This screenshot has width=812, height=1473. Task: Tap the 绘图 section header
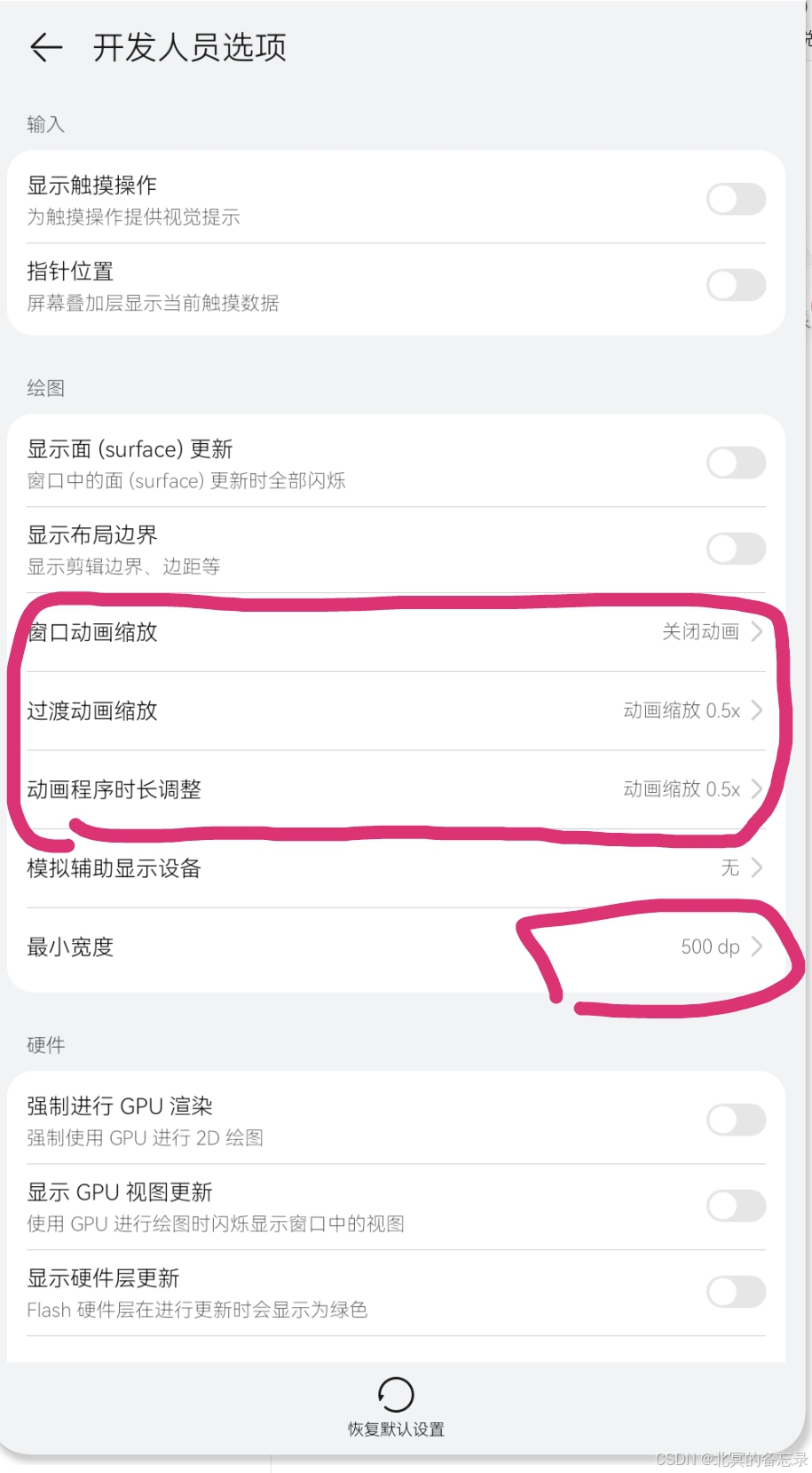pyautogui.click(x=45, y=387)
